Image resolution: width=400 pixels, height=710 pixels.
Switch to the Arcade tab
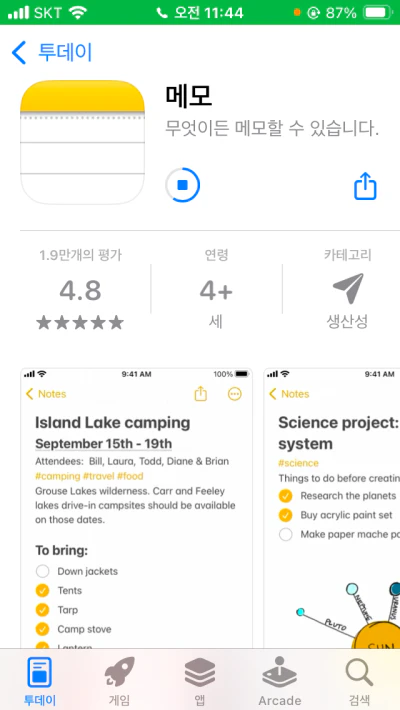point(280,681)
